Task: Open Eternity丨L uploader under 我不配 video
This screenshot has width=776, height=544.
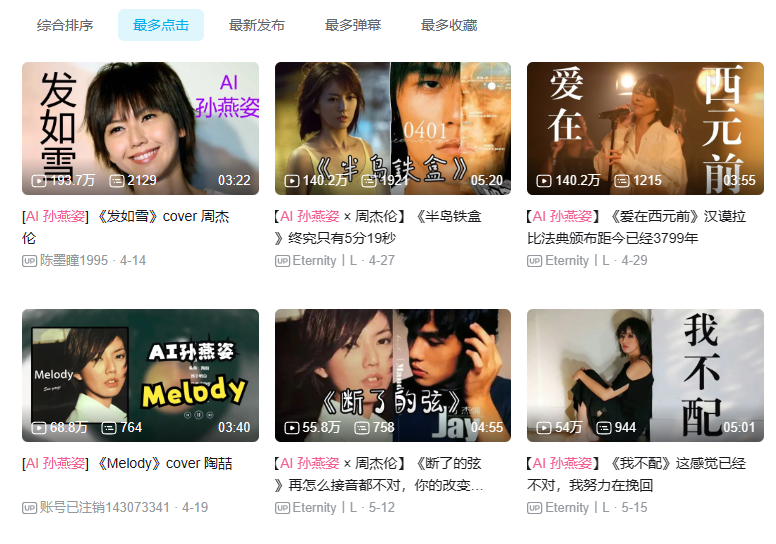Action: tap(577, 507)
